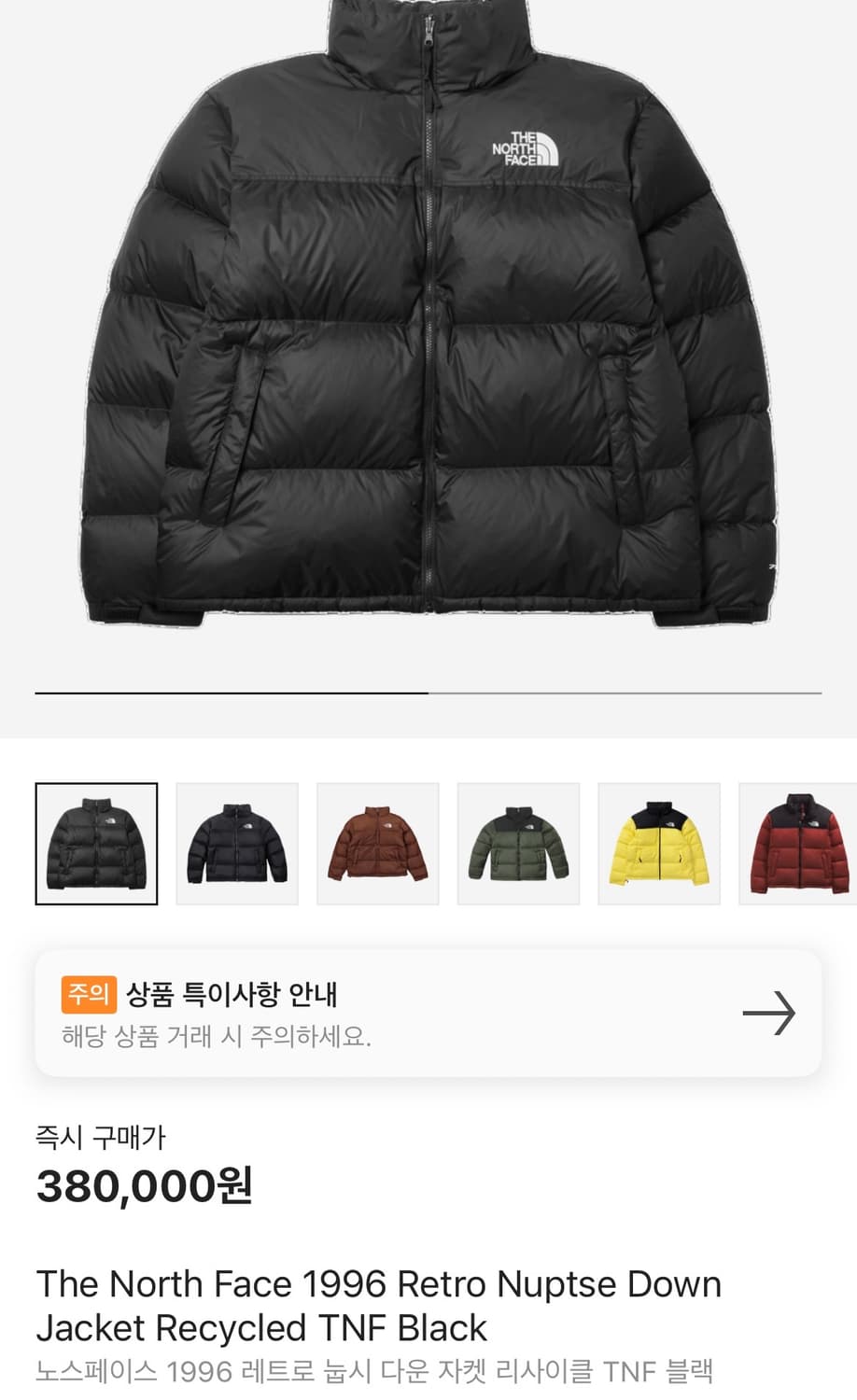Click the orange 주의 warning badge
The width and height of the screenshot is (857, 1400).
point(89,995)
